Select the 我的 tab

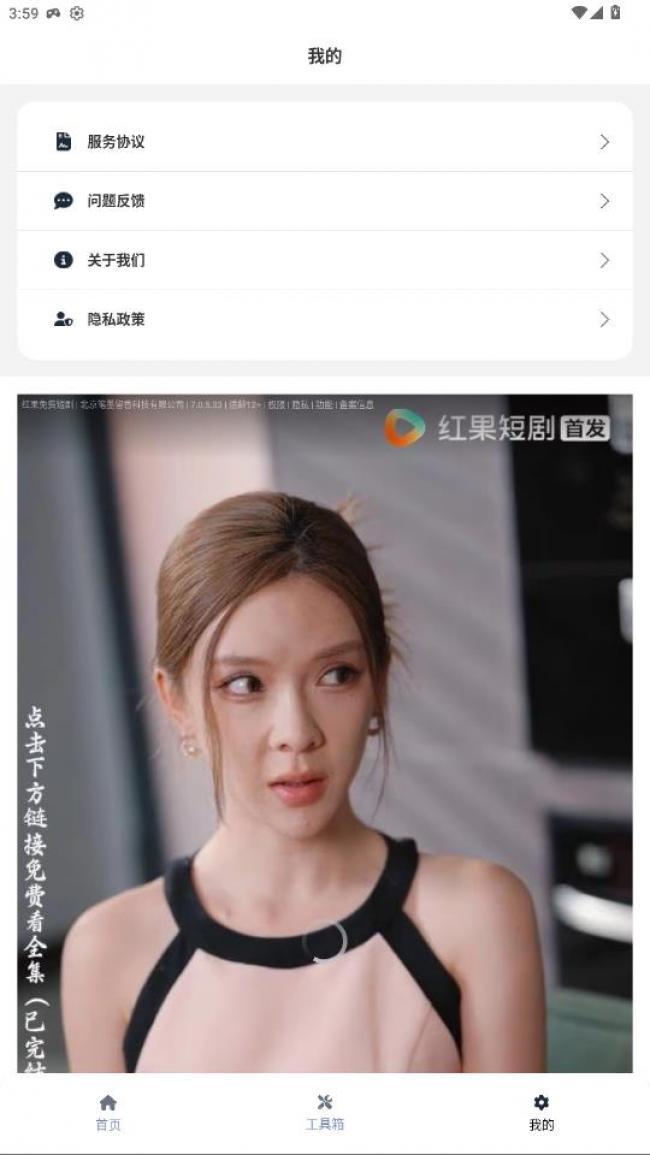(541, 1112)
